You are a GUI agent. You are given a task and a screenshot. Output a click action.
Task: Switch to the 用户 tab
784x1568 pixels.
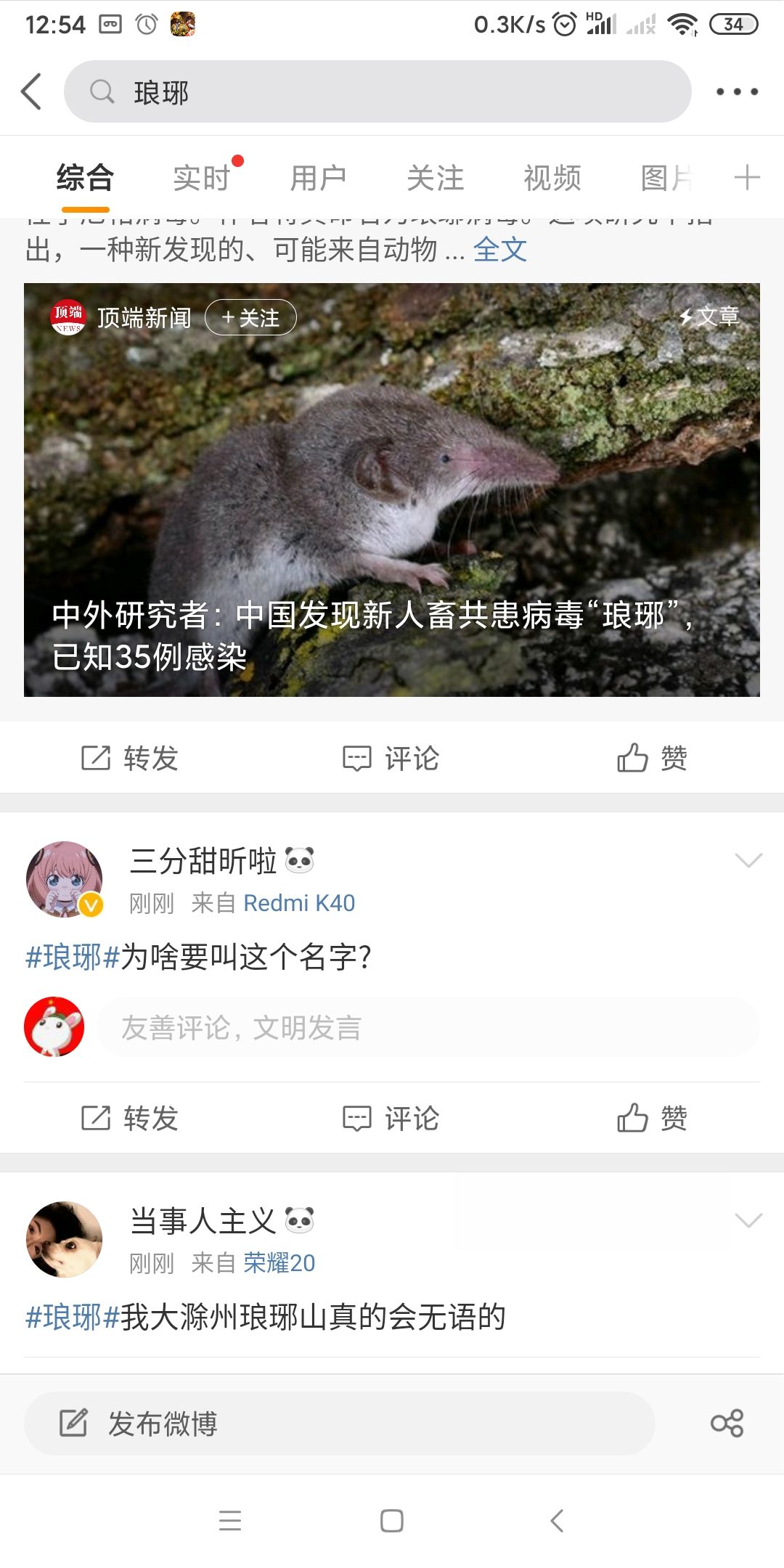[318, 178]
